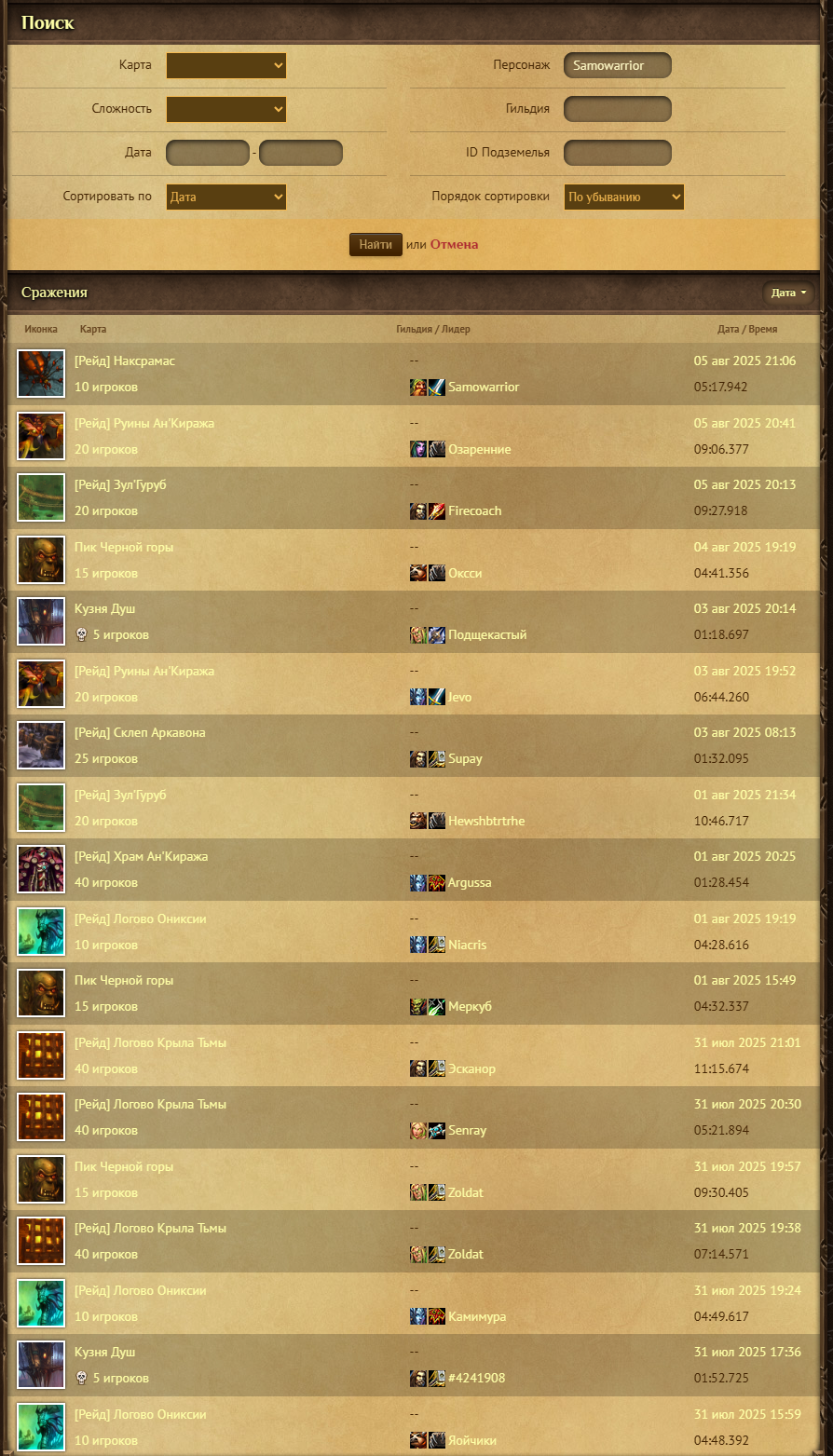This screenshot has width=833, height=1456.
Task: Open leader Samowarrior's profile link
Action: [x=484, y=387]
